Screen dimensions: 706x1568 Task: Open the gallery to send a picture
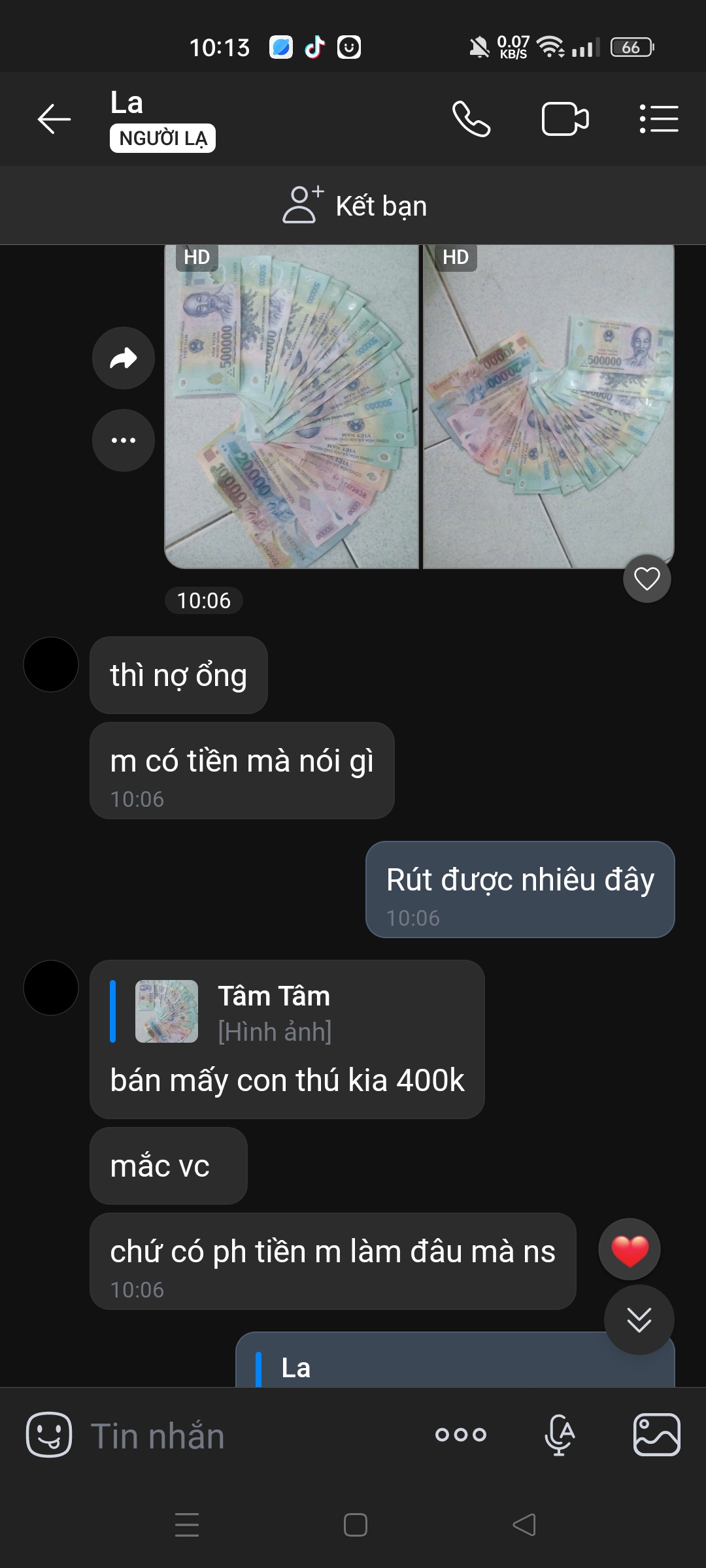coord(656,1435)
